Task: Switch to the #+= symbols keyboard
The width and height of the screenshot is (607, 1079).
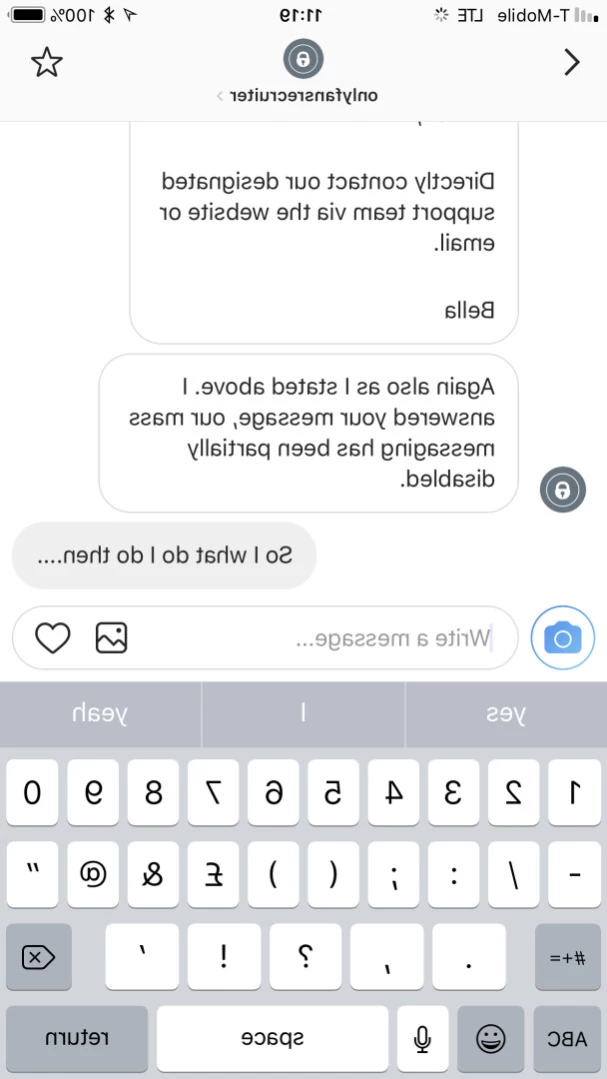Action: click(567, 957)
